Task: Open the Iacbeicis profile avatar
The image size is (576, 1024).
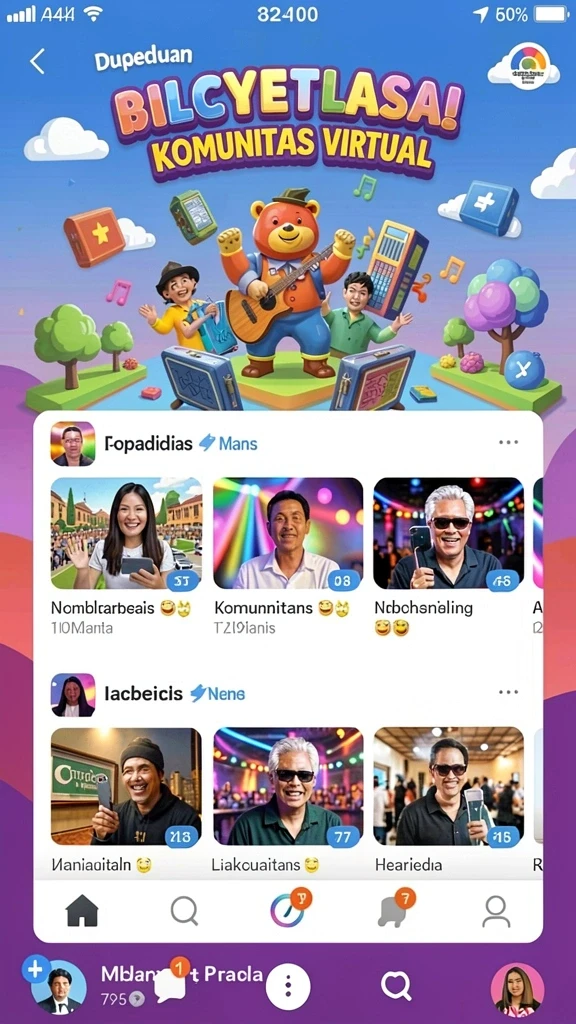Action: point(73,694)
